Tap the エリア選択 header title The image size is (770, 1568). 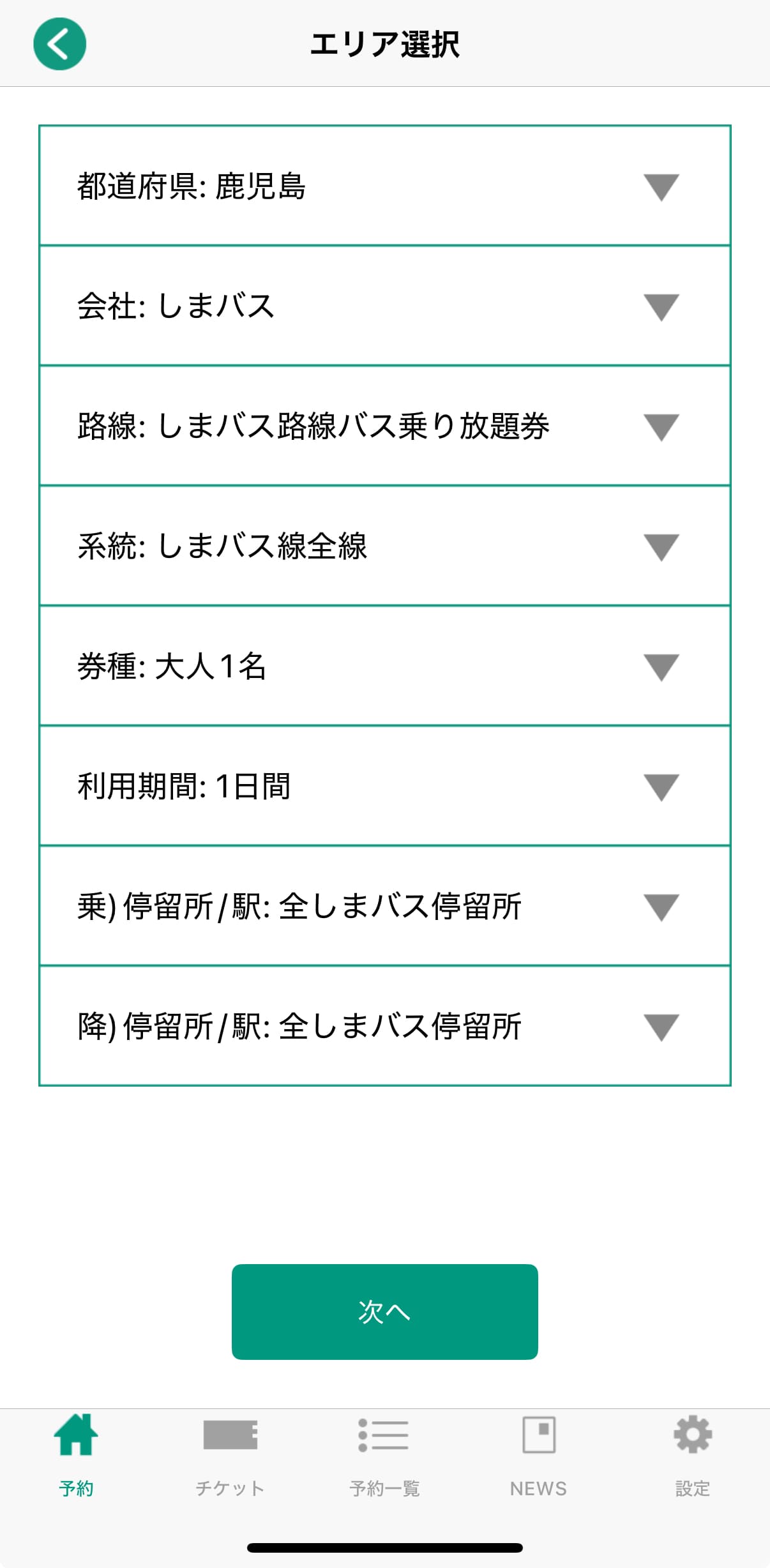pos(385,45)
